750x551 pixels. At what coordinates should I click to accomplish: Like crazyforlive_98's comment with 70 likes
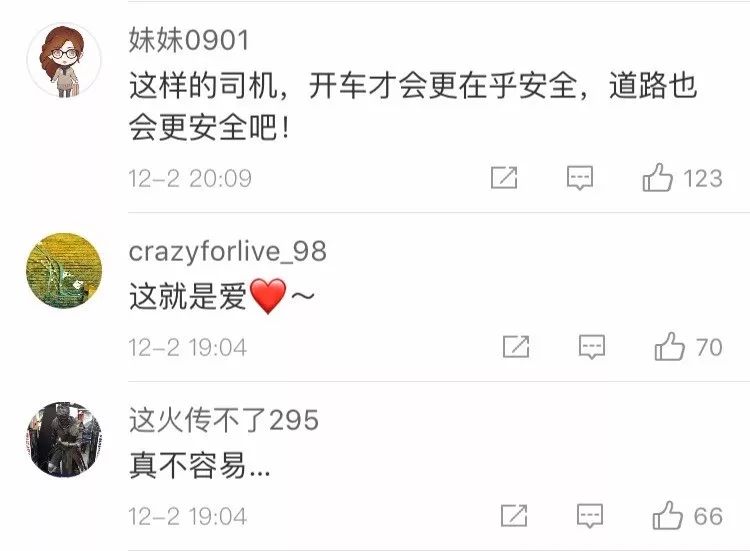point(670,347)
